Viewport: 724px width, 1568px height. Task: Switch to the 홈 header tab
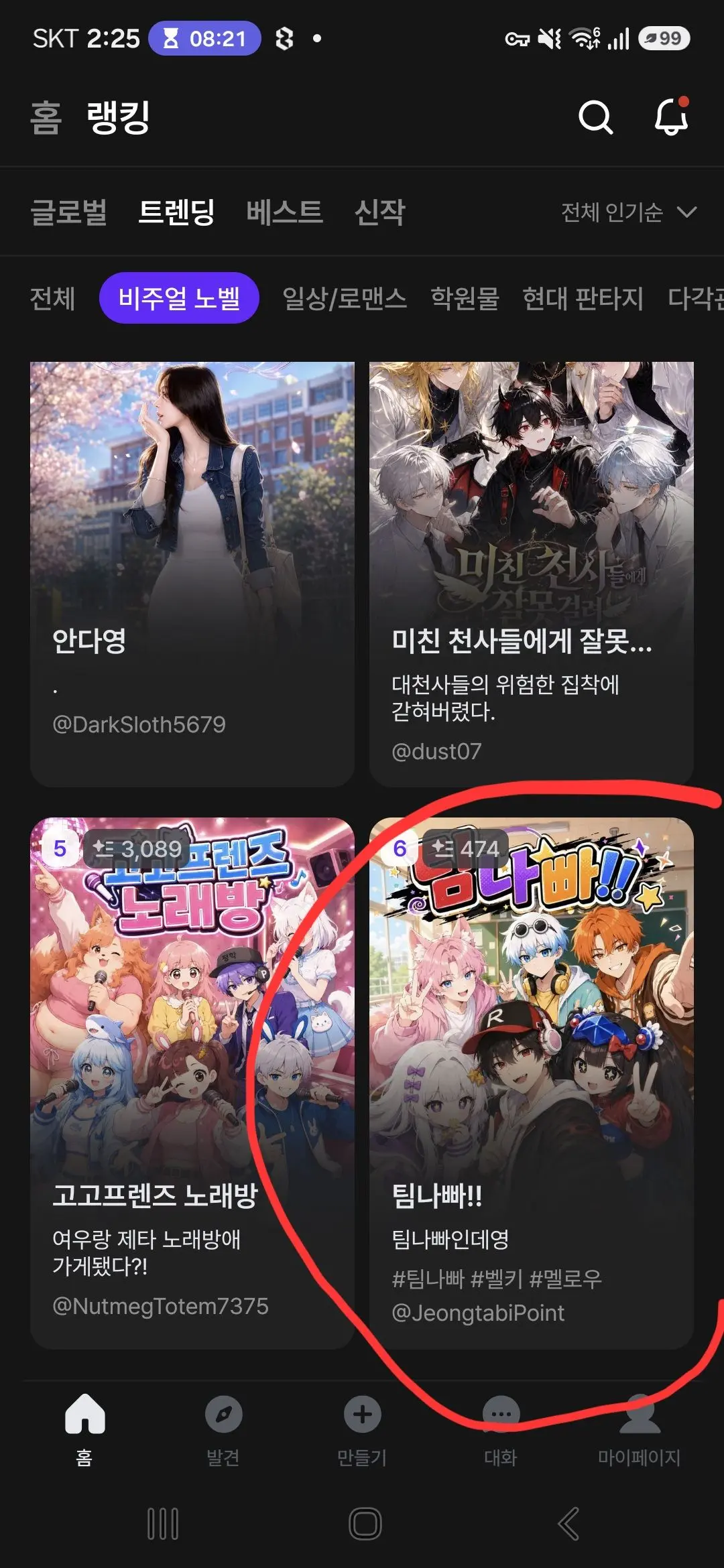pyautogui.click(x=46, y=117)
